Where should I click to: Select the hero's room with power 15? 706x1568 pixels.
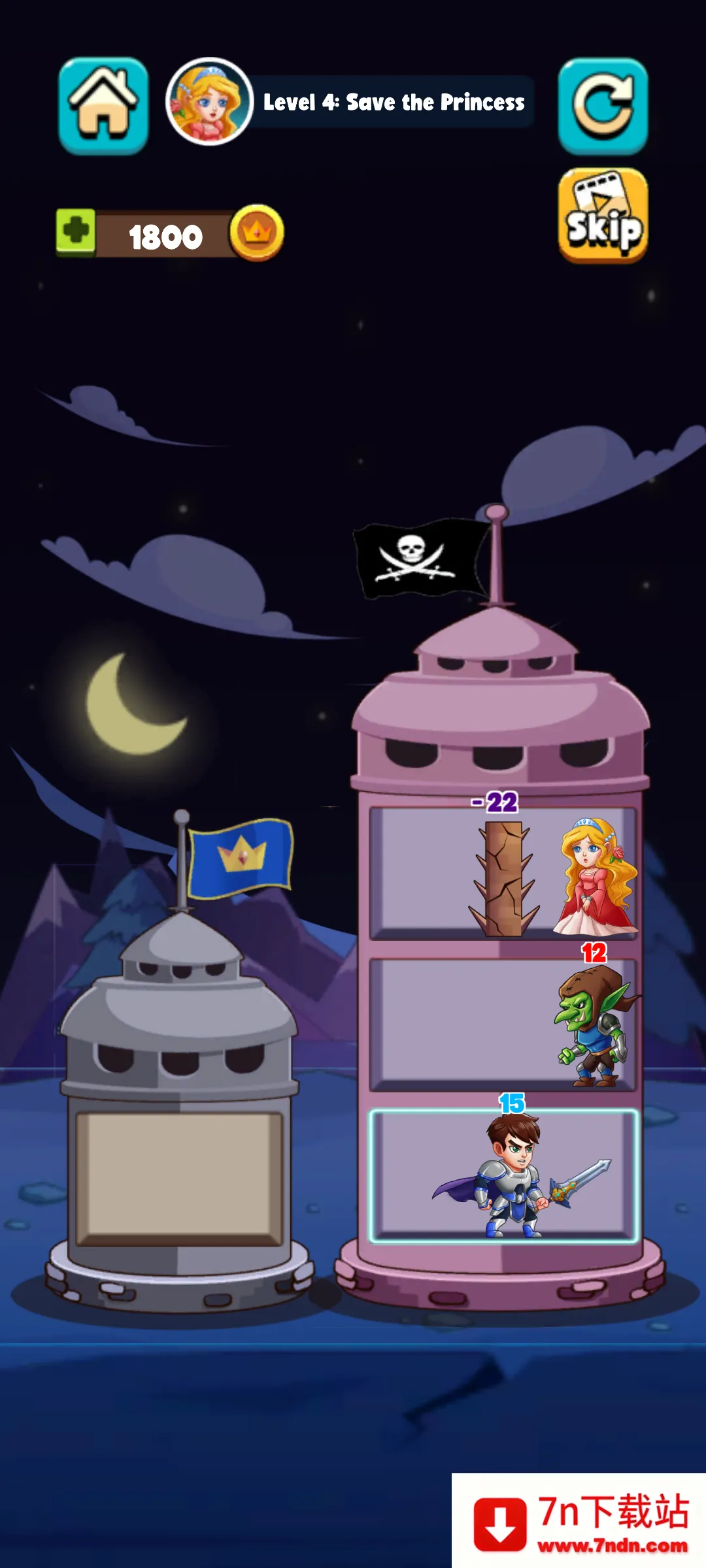pos(502,1176)
